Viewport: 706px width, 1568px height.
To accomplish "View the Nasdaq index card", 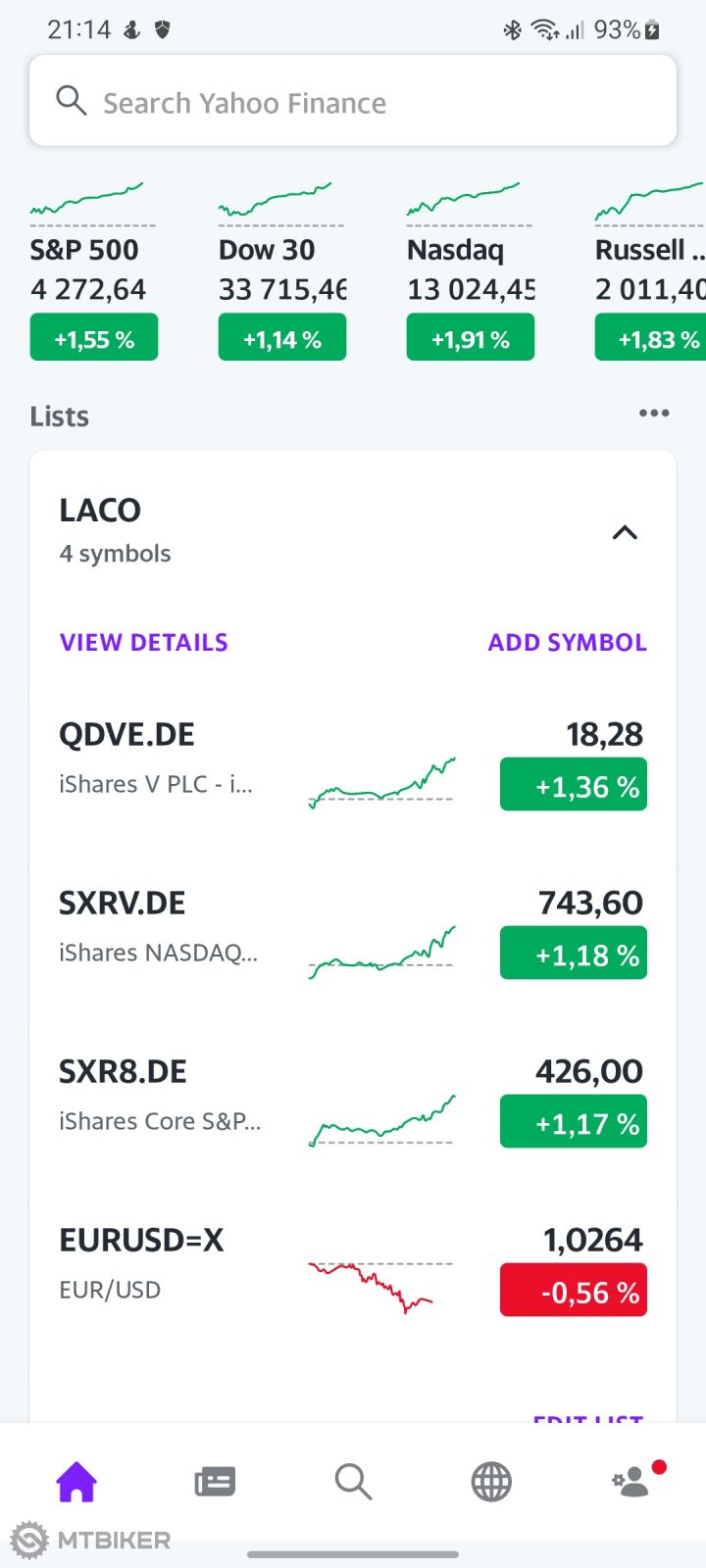I will (470, 269).
